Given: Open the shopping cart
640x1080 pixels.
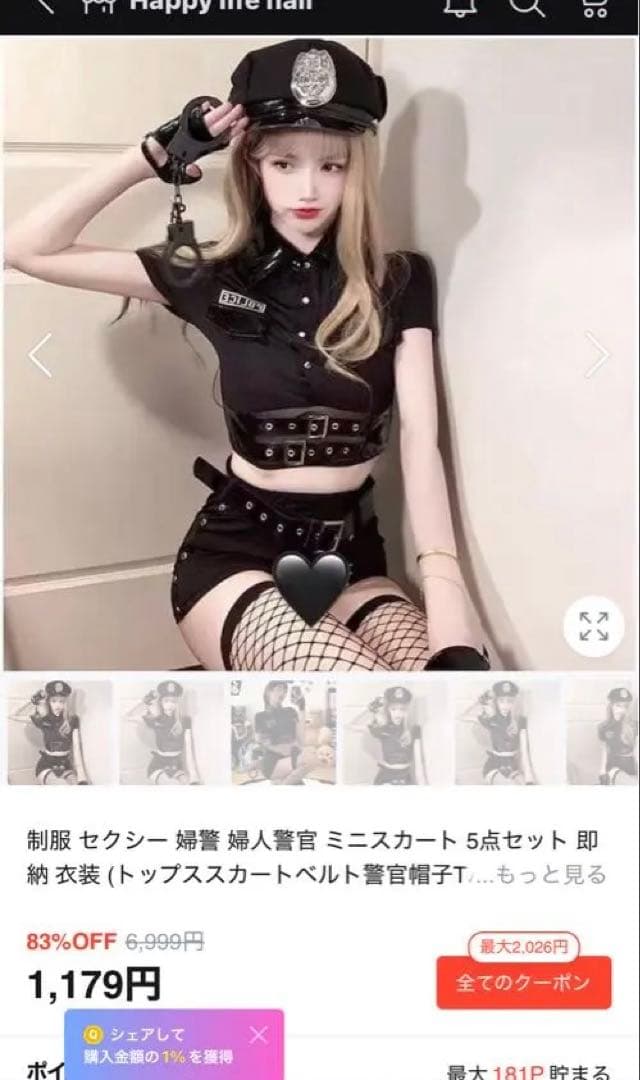Looking at the screenshot, I should (x=596, y=10).
